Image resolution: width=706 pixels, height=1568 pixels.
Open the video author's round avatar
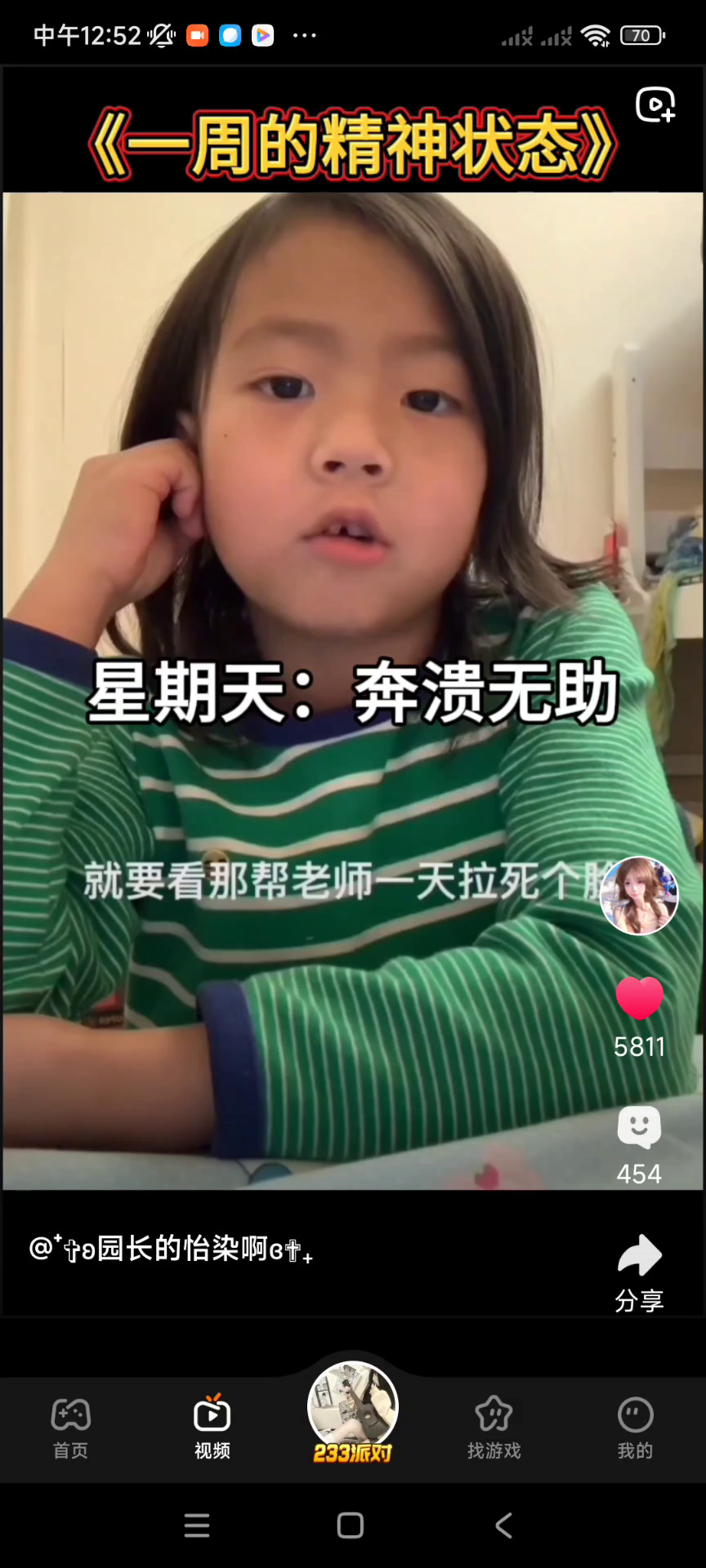click(x=639, y=895)
